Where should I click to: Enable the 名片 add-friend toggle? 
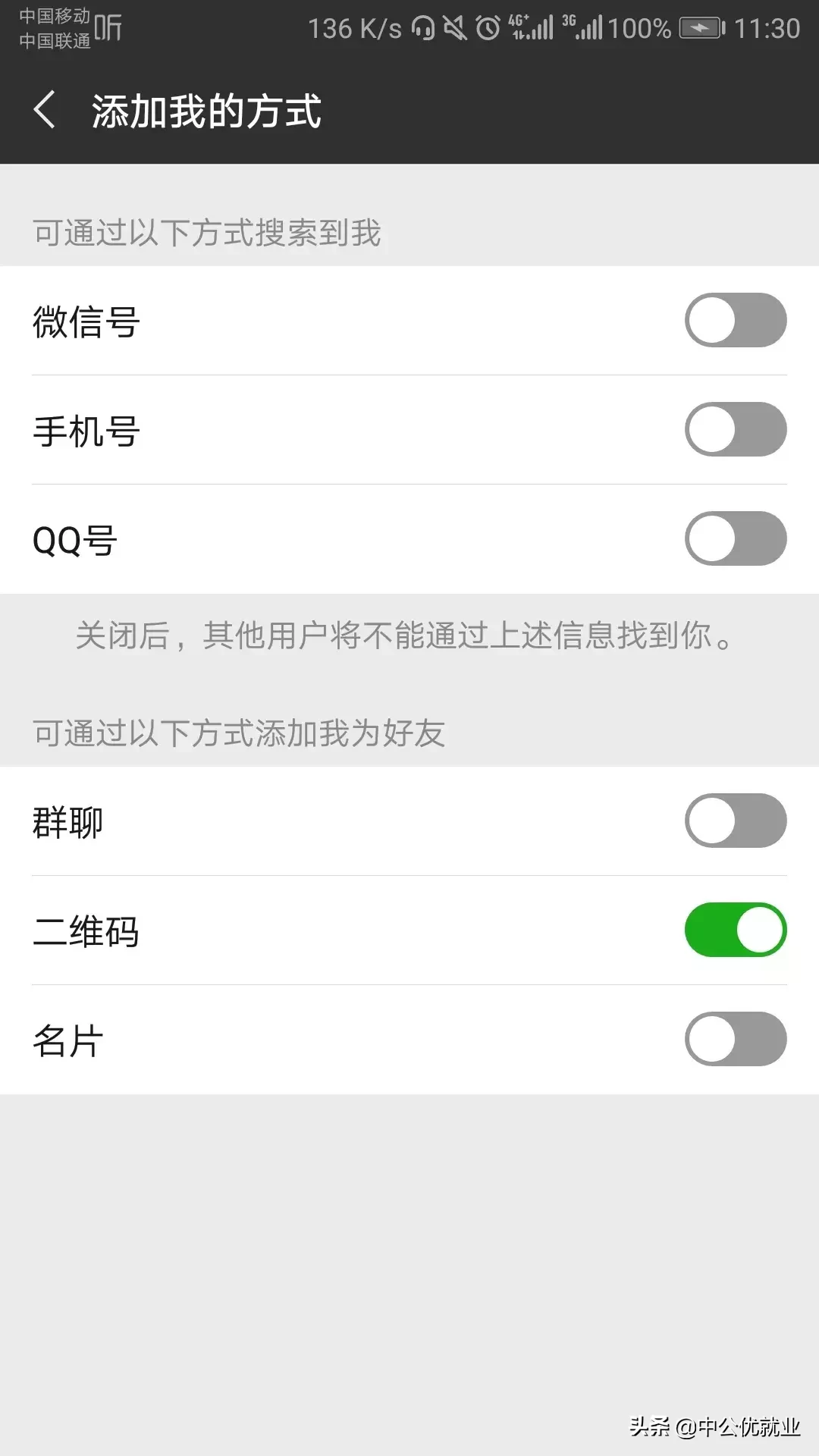click(x=734, y=1040)
